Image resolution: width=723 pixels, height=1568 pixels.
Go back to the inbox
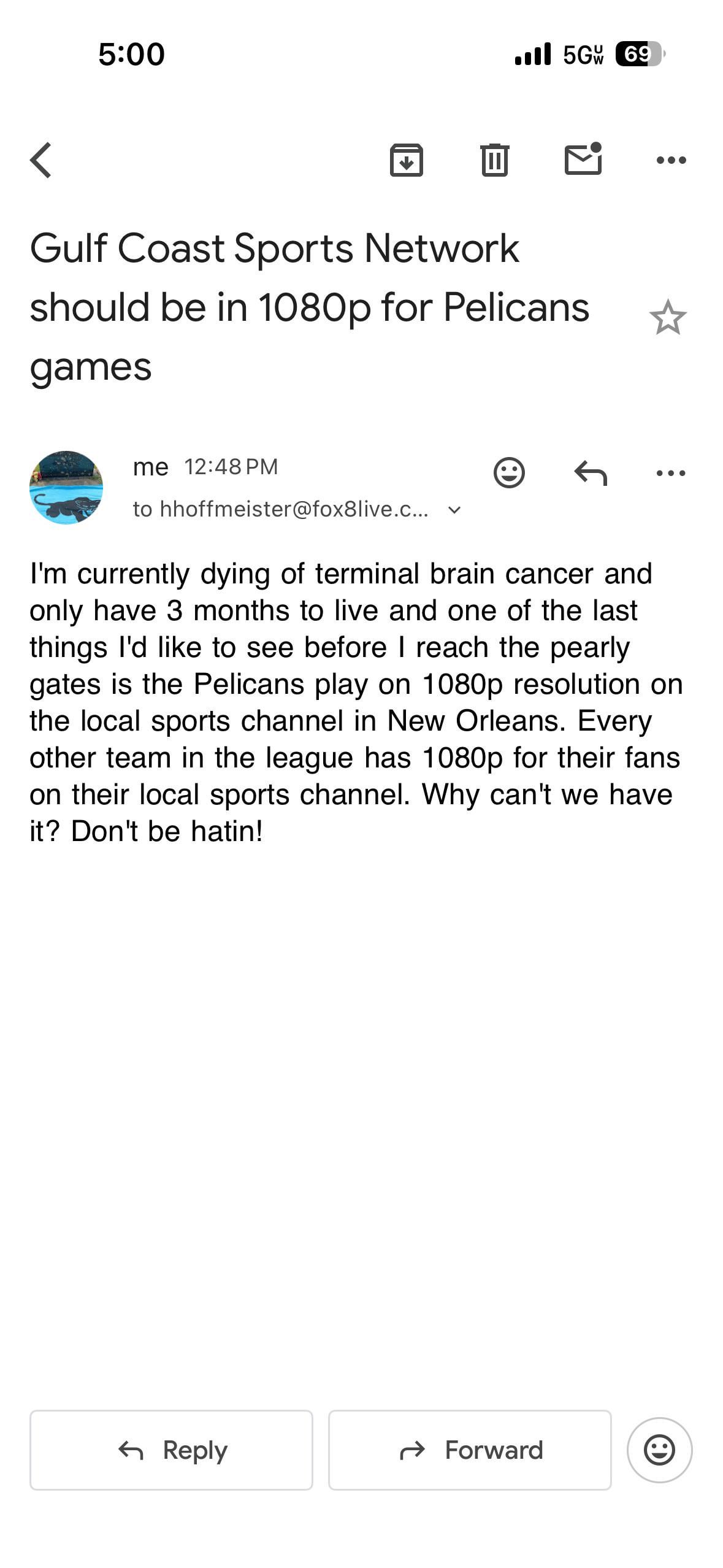click(41, 160)
